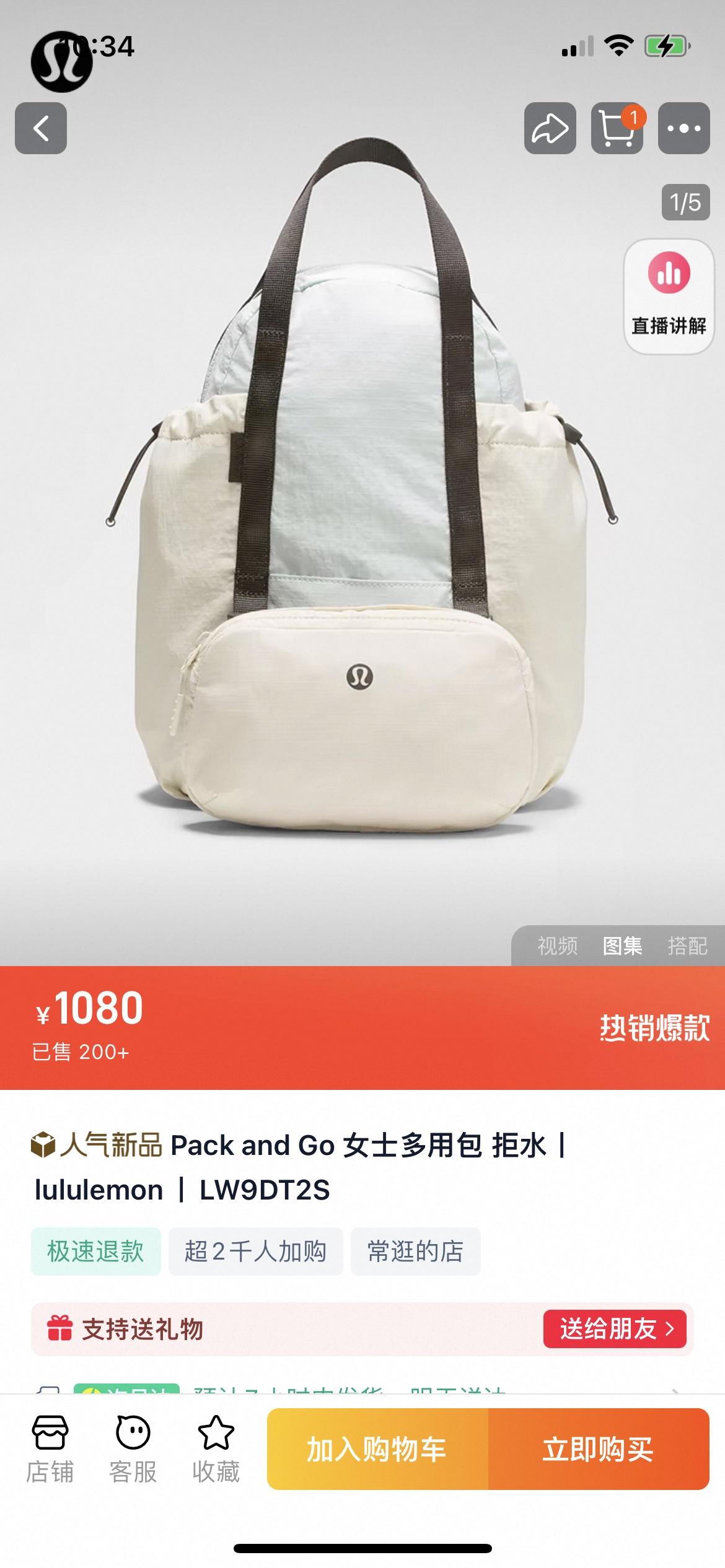The width and height of the screenshot is (725, 1568).
Task: Switch to the 搭配 tab
Action: pyautogui.click(x=687, y=946)
